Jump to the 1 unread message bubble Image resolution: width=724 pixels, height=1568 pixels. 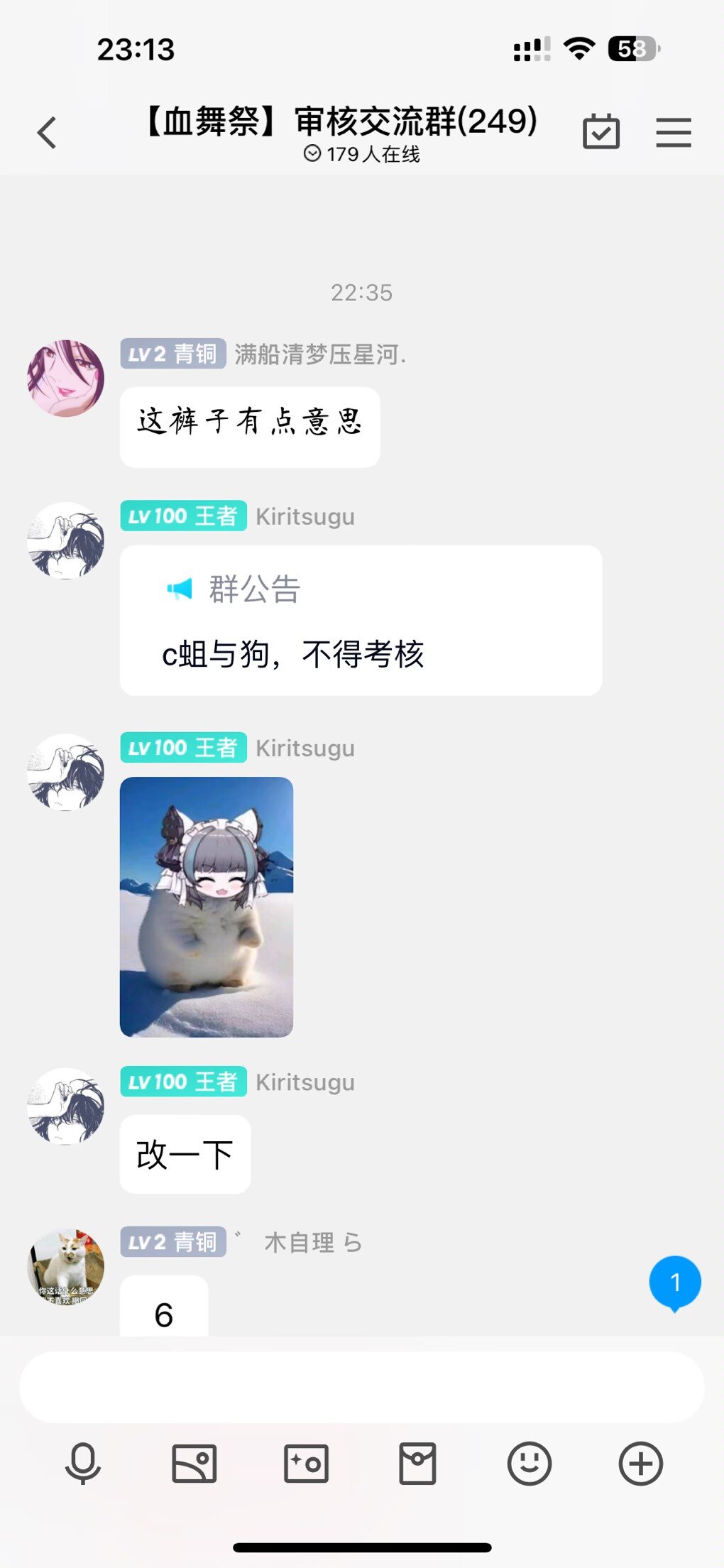tap(675, 1283)
